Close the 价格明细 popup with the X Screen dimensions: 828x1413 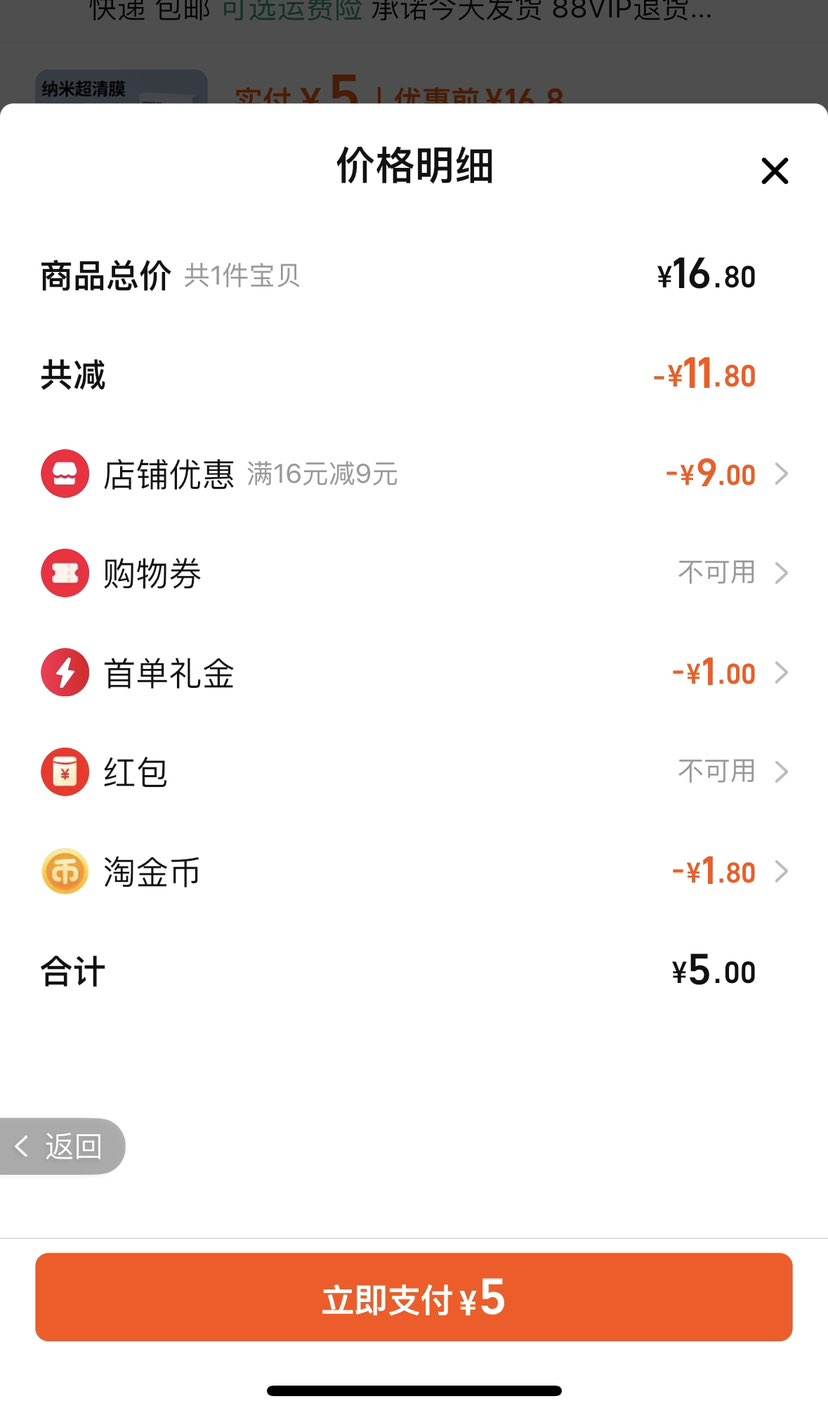tap(774, 170)
